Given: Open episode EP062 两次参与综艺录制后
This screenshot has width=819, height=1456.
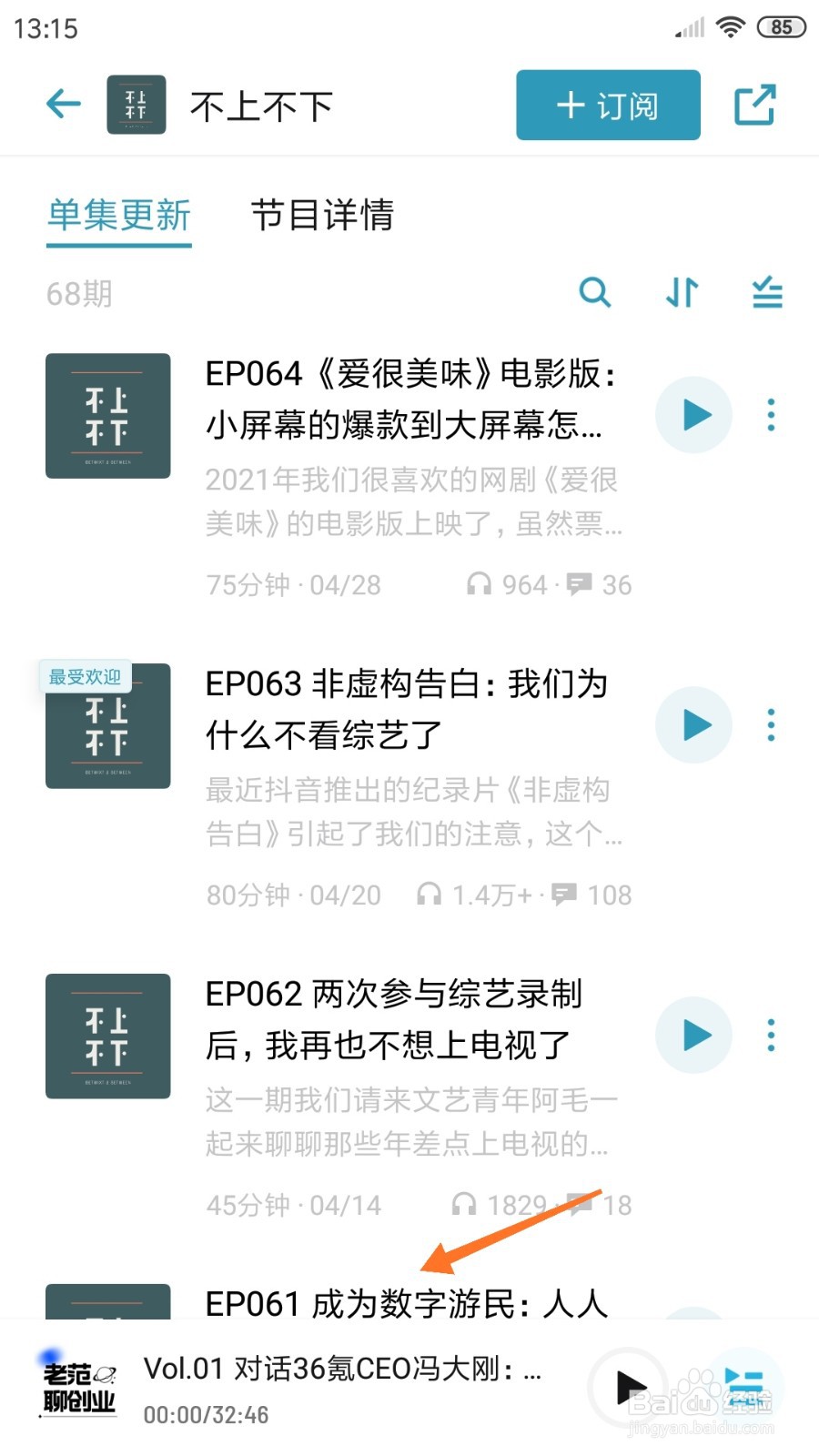Looking at the screenshot, I should pyautogui.click(x=393, y=1019).
